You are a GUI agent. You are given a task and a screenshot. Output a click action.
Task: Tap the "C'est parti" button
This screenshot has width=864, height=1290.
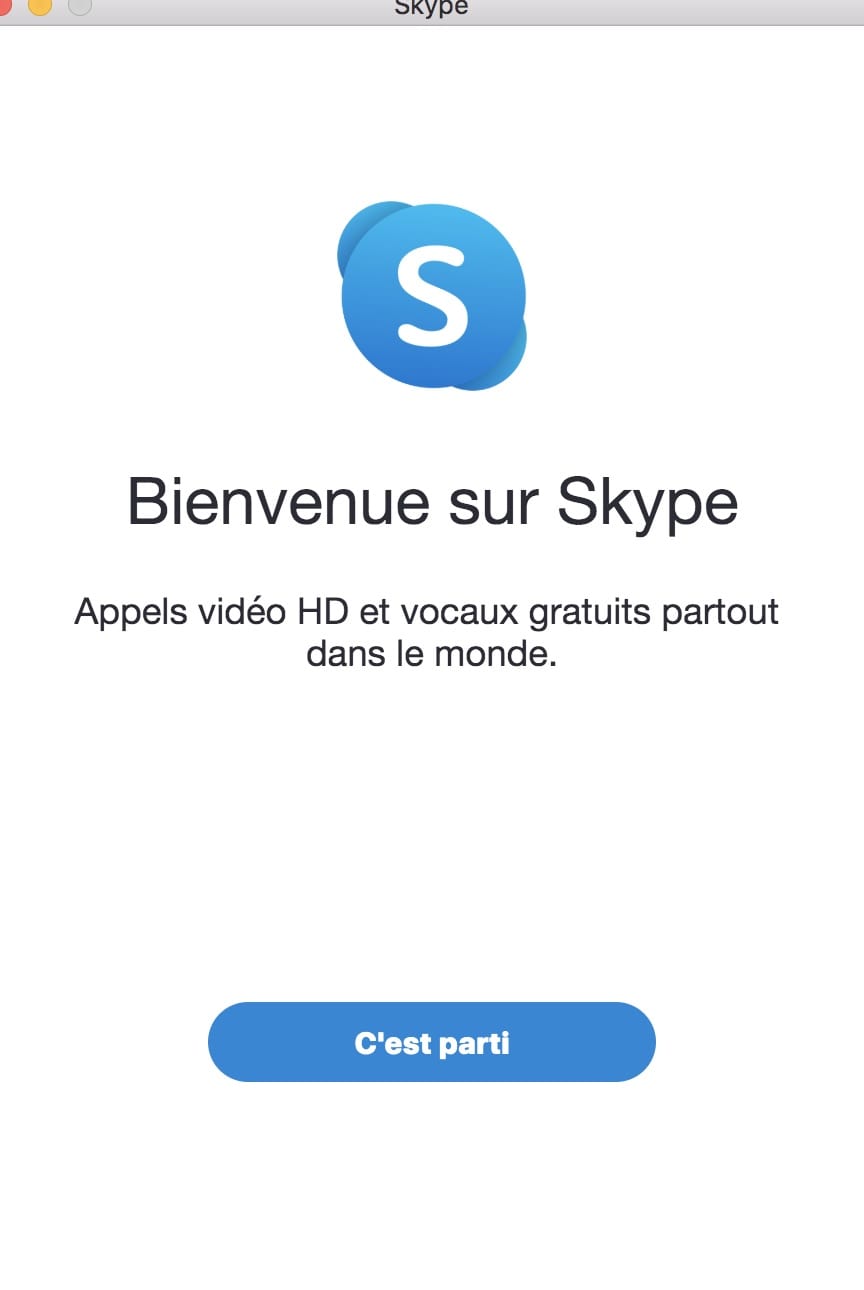431,1042
